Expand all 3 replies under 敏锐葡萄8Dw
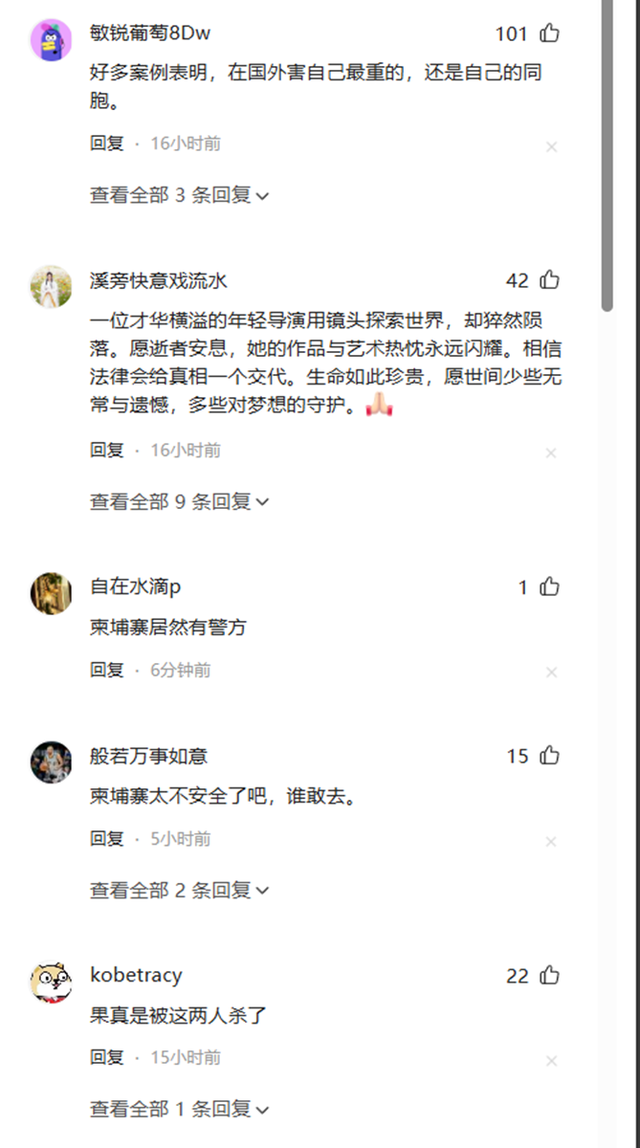This screenshot has width=640, height=1148. 180,195
